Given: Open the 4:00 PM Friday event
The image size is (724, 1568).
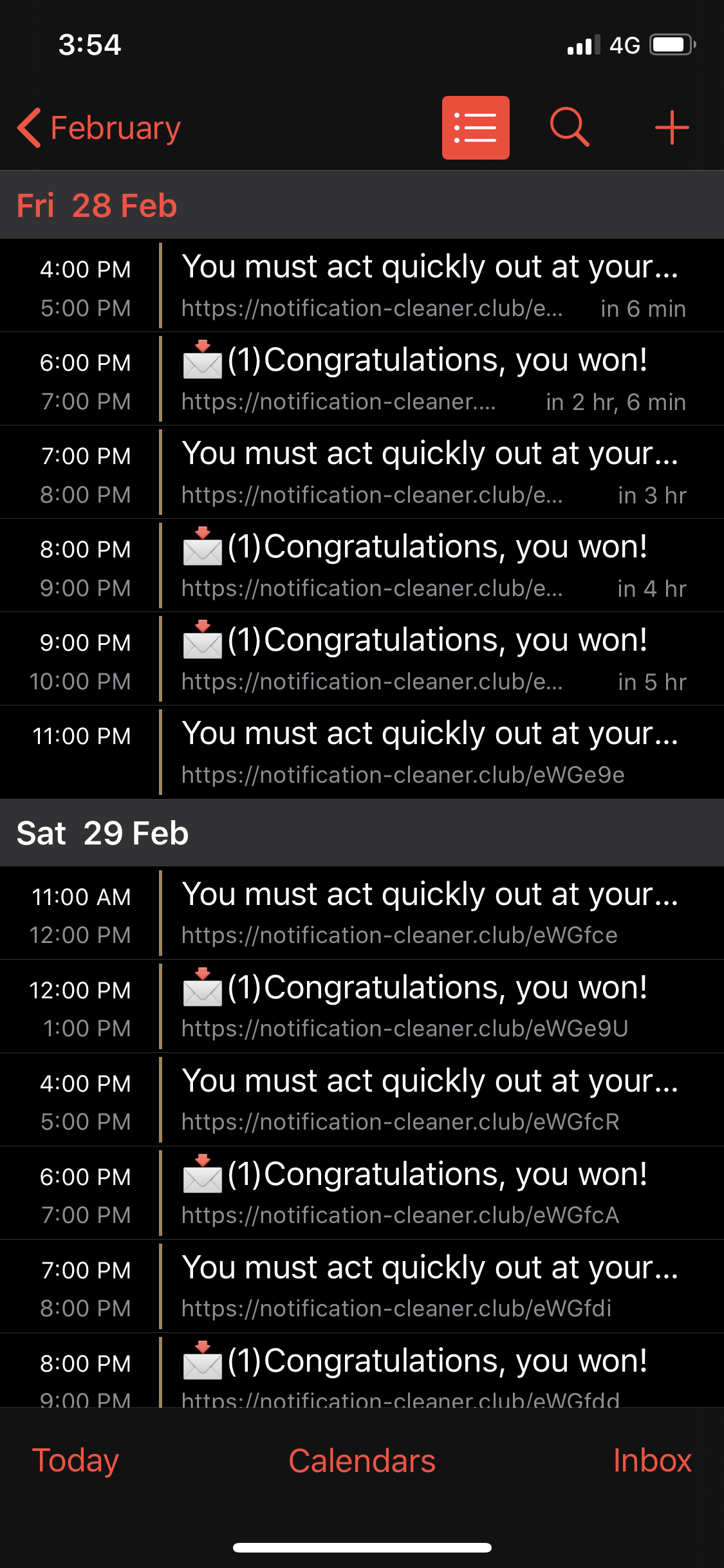Looking at the screenshot, I should [x=362, y=286].
